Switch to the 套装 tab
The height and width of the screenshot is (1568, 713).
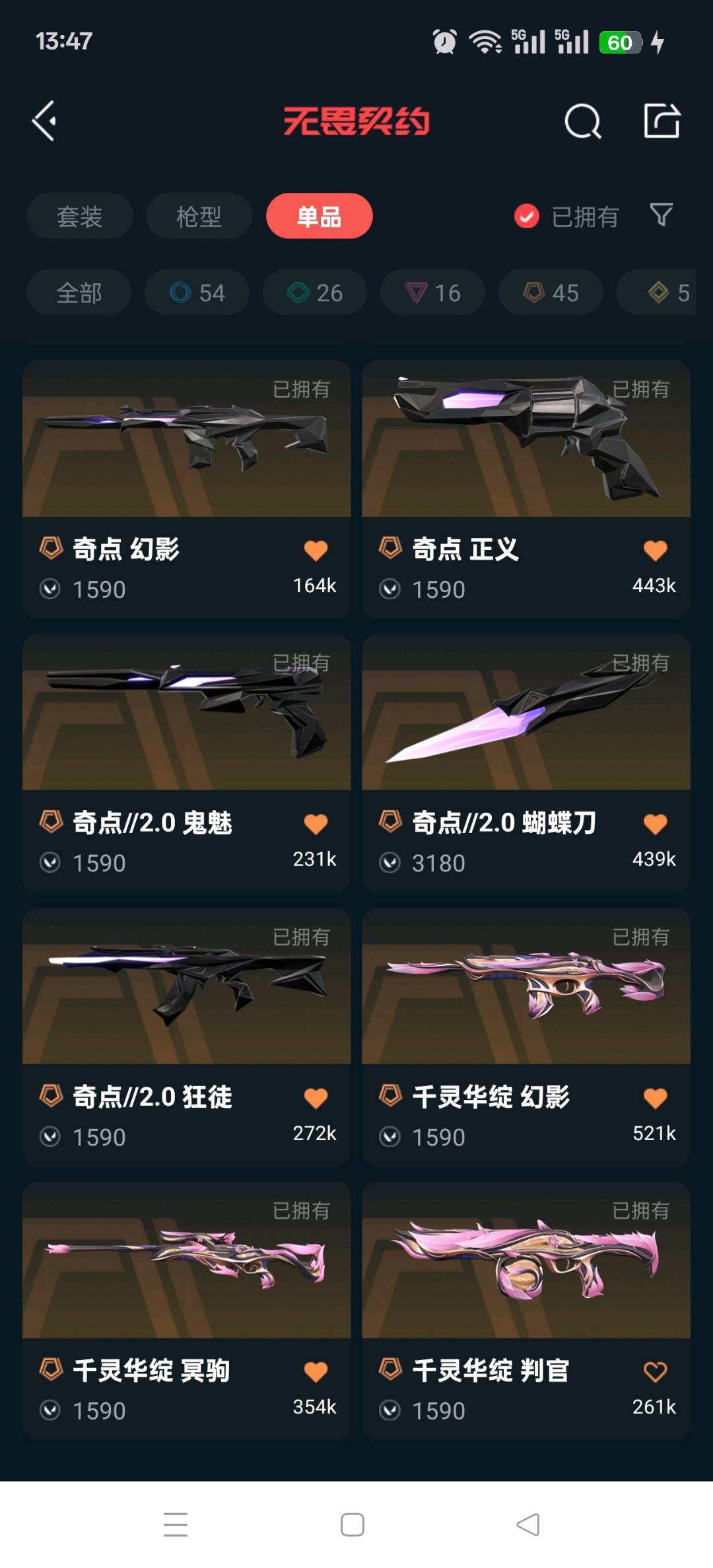tap(79, 216)
